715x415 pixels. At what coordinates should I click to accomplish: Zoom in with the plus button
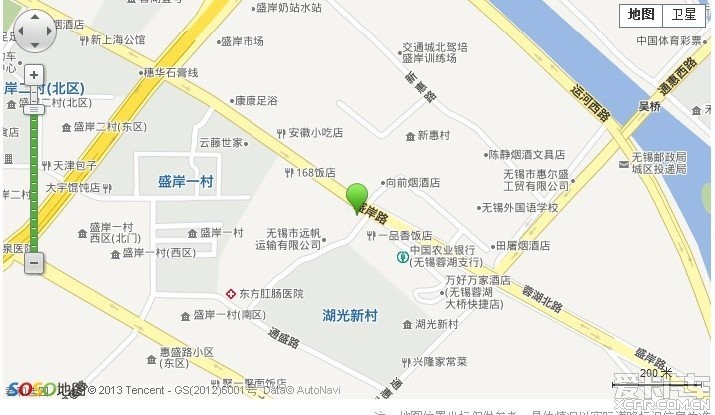[x=34, y=75]
